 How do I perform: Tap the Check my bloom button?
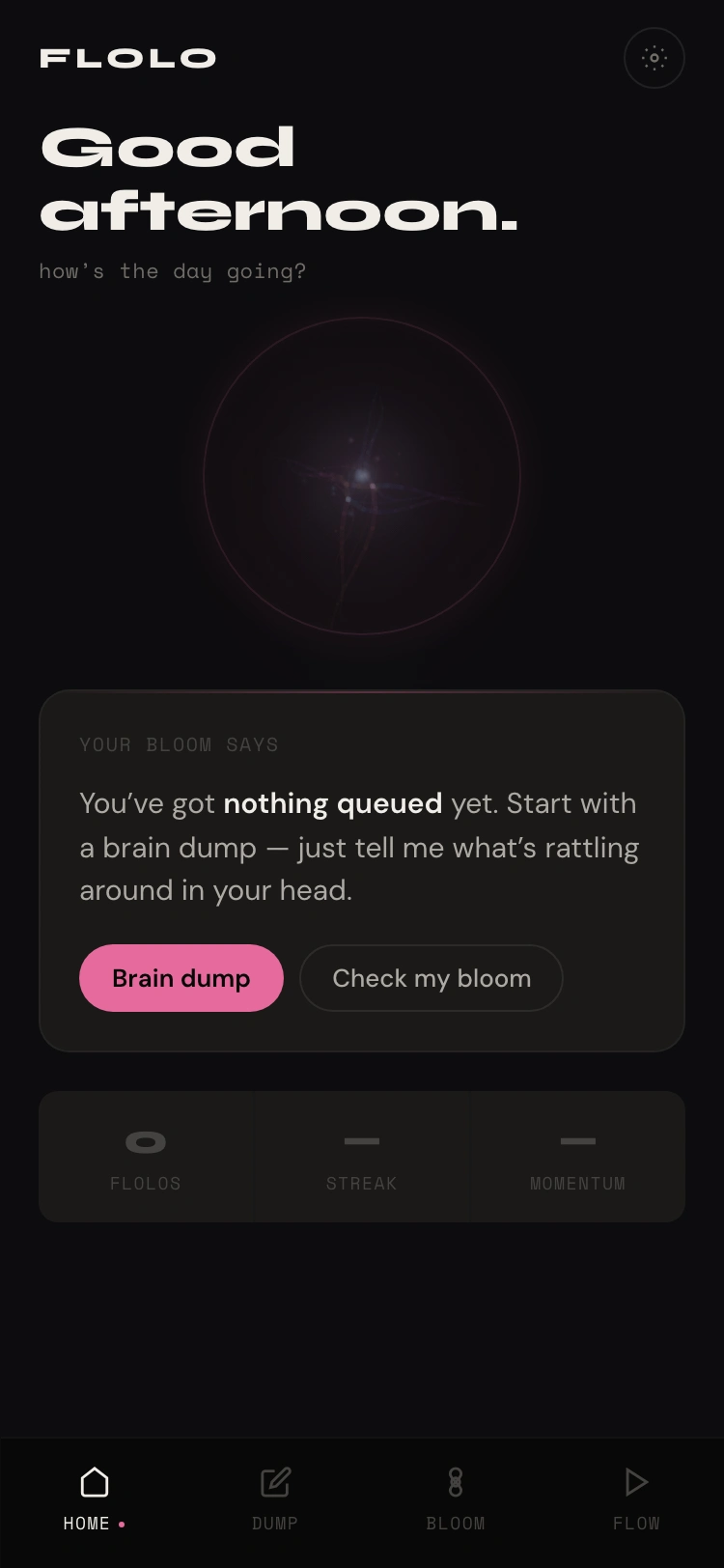[x=431, y=978]
